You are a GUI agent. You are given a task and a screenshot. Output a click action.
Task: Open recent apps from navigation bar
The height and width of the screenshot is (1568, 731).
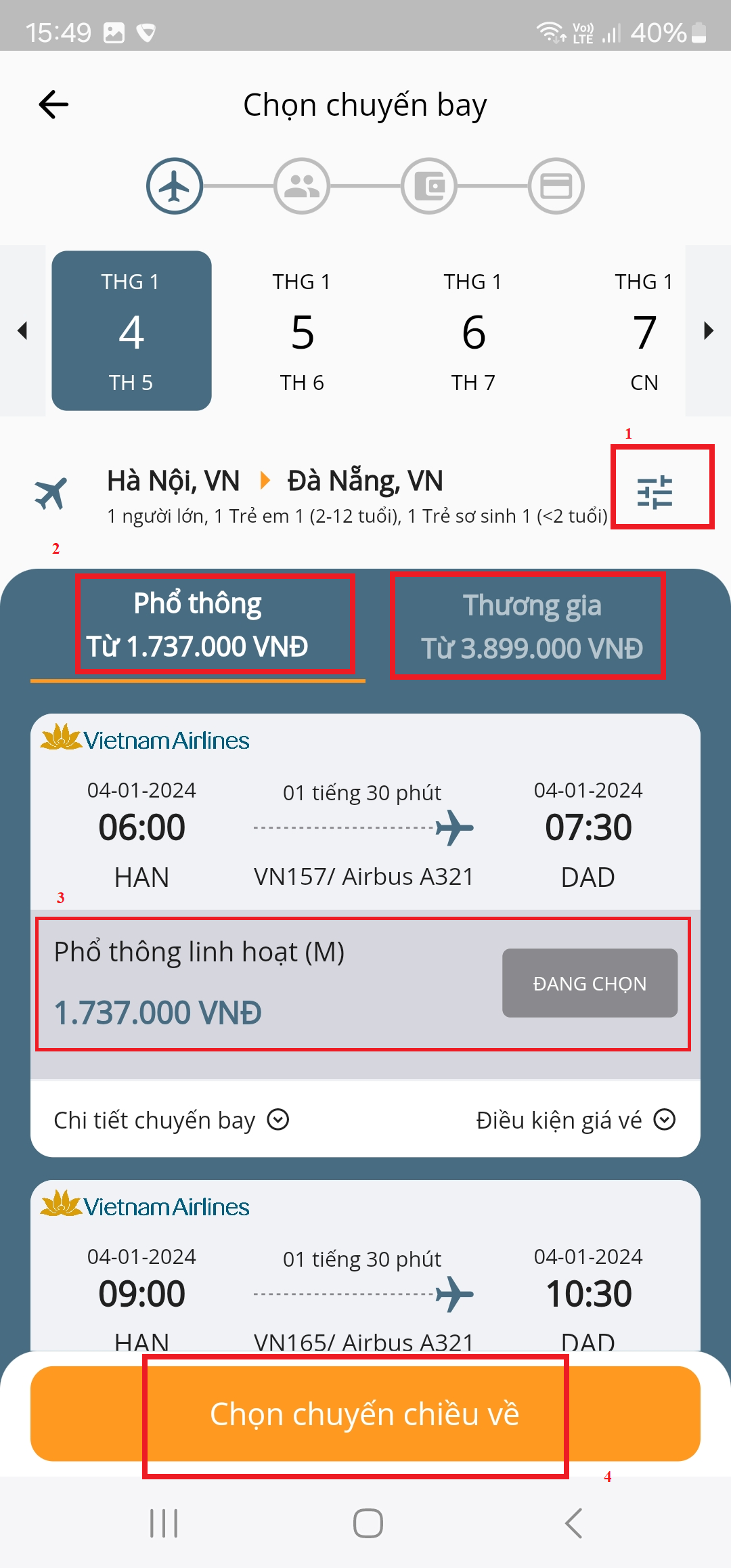(164, 1523)
